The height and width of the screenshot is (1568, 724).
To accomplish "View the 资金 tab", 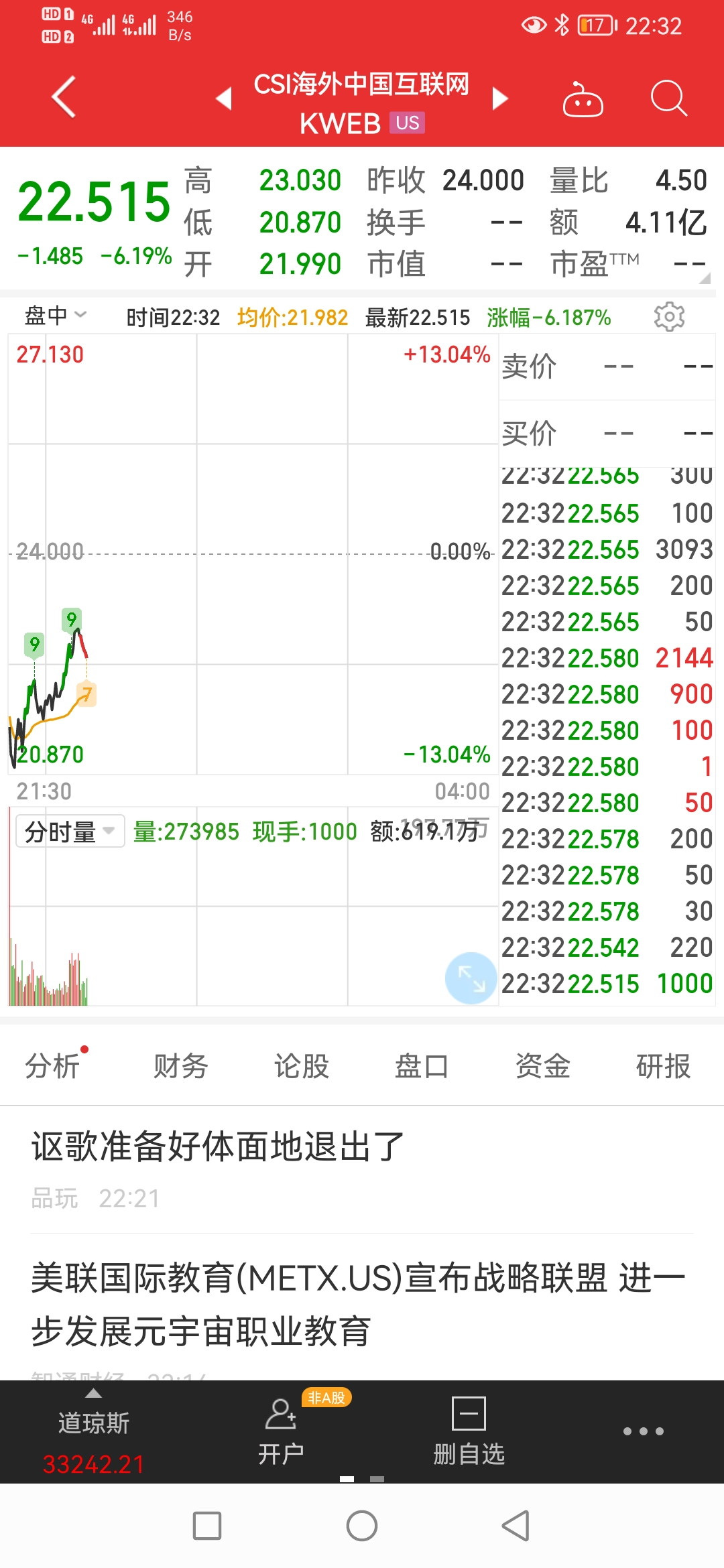I will click(542, 1065).
